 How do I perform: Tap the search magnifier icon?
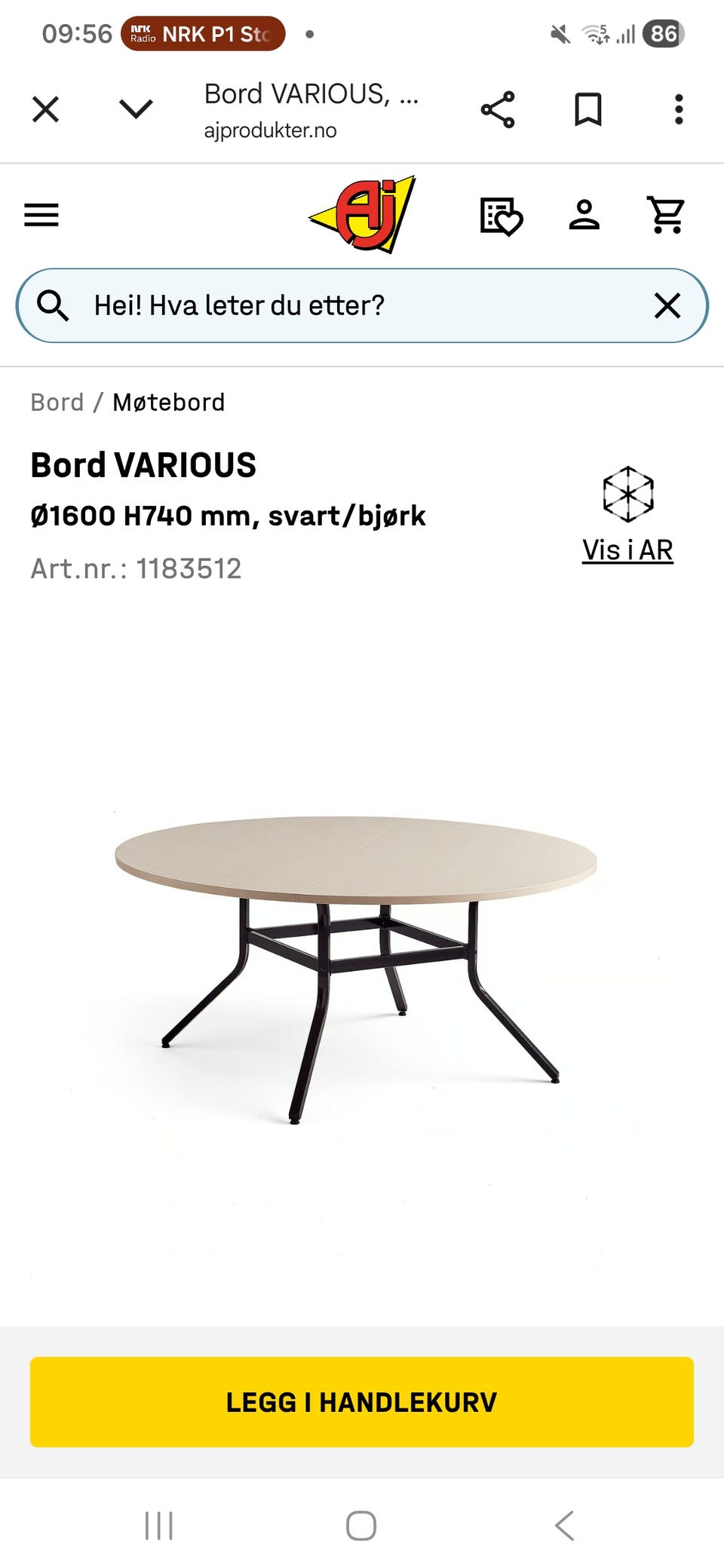coord(53,305)
